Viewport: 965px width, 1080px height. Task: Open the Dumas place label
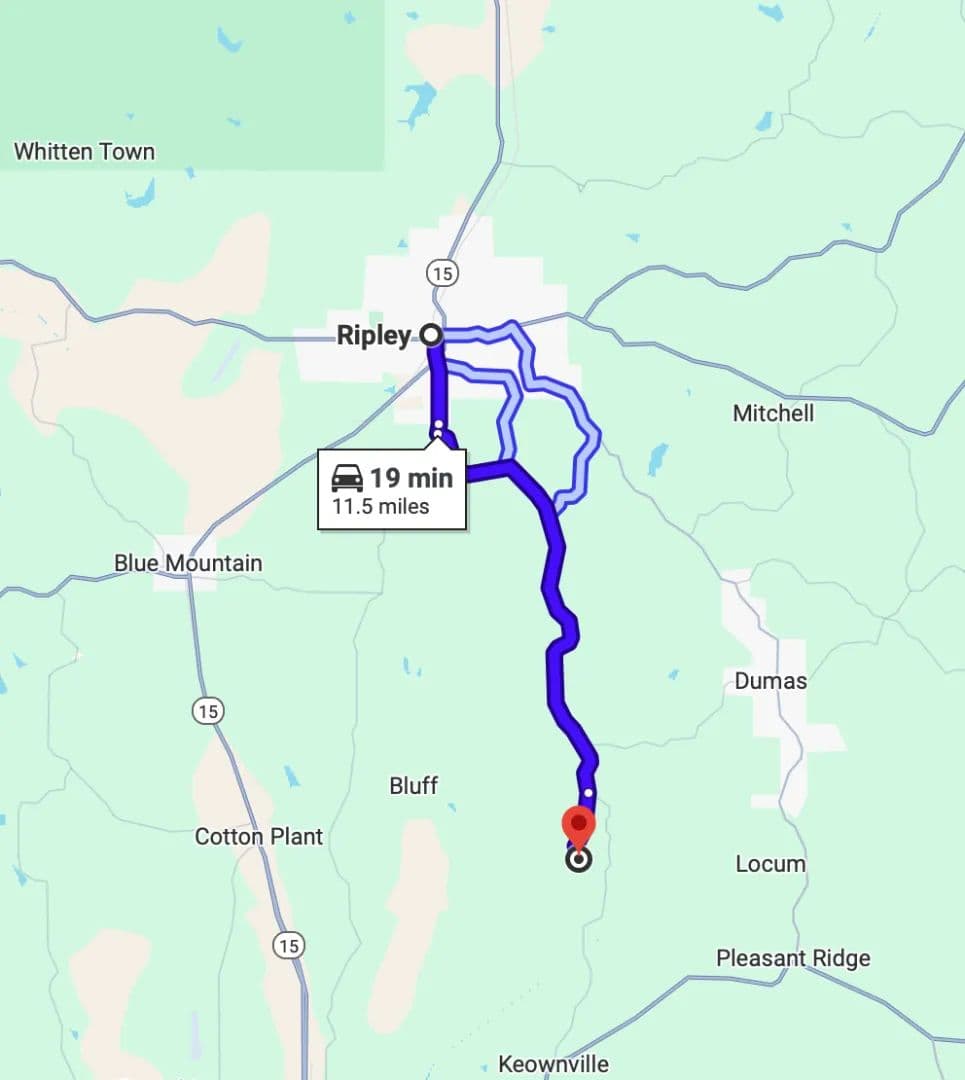(770, 681)
